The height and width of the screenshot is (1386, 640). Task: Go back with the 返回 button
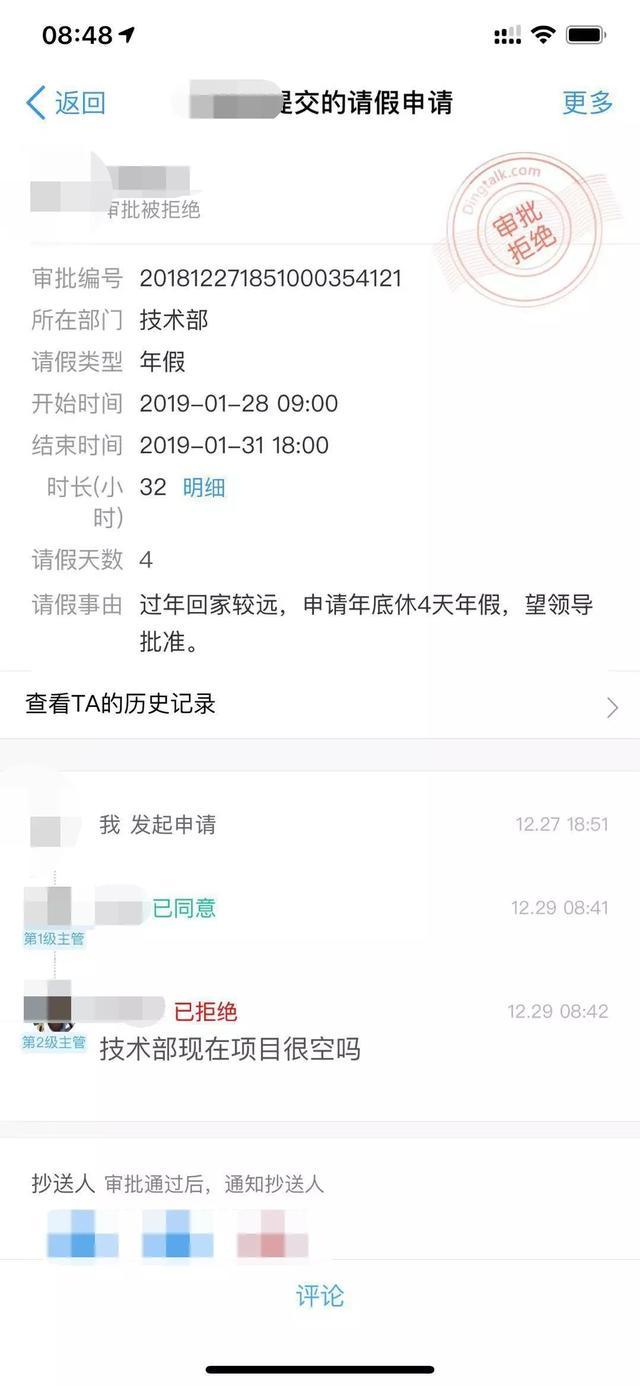point(66,102)
